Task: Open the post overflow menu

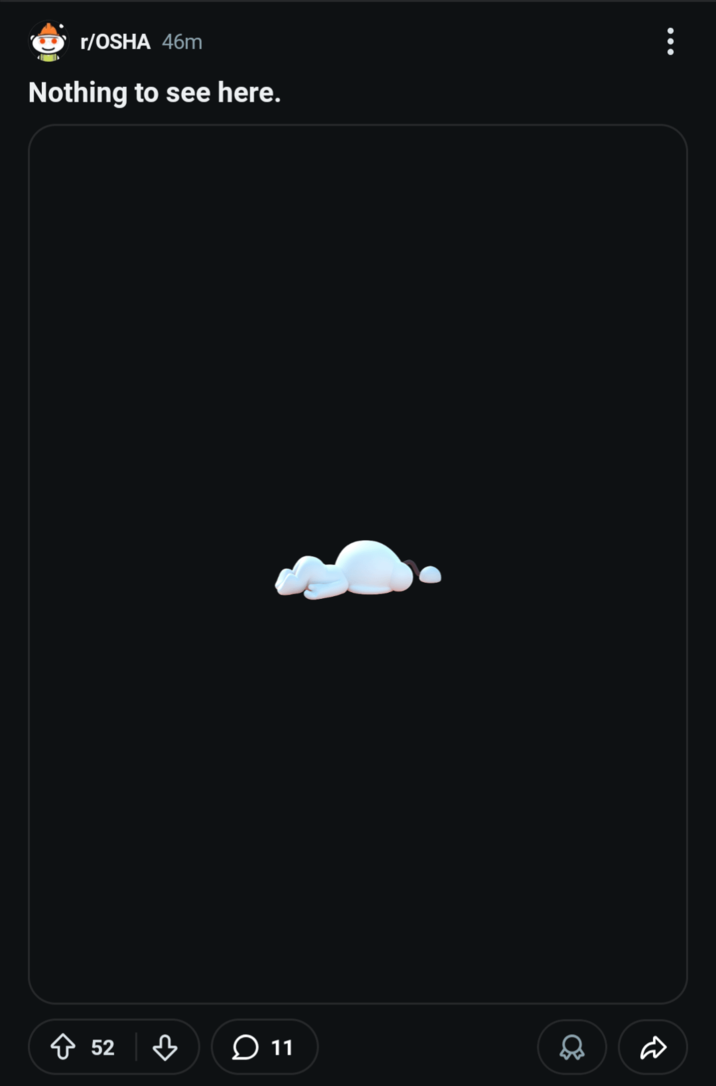Action: (670, 41)
